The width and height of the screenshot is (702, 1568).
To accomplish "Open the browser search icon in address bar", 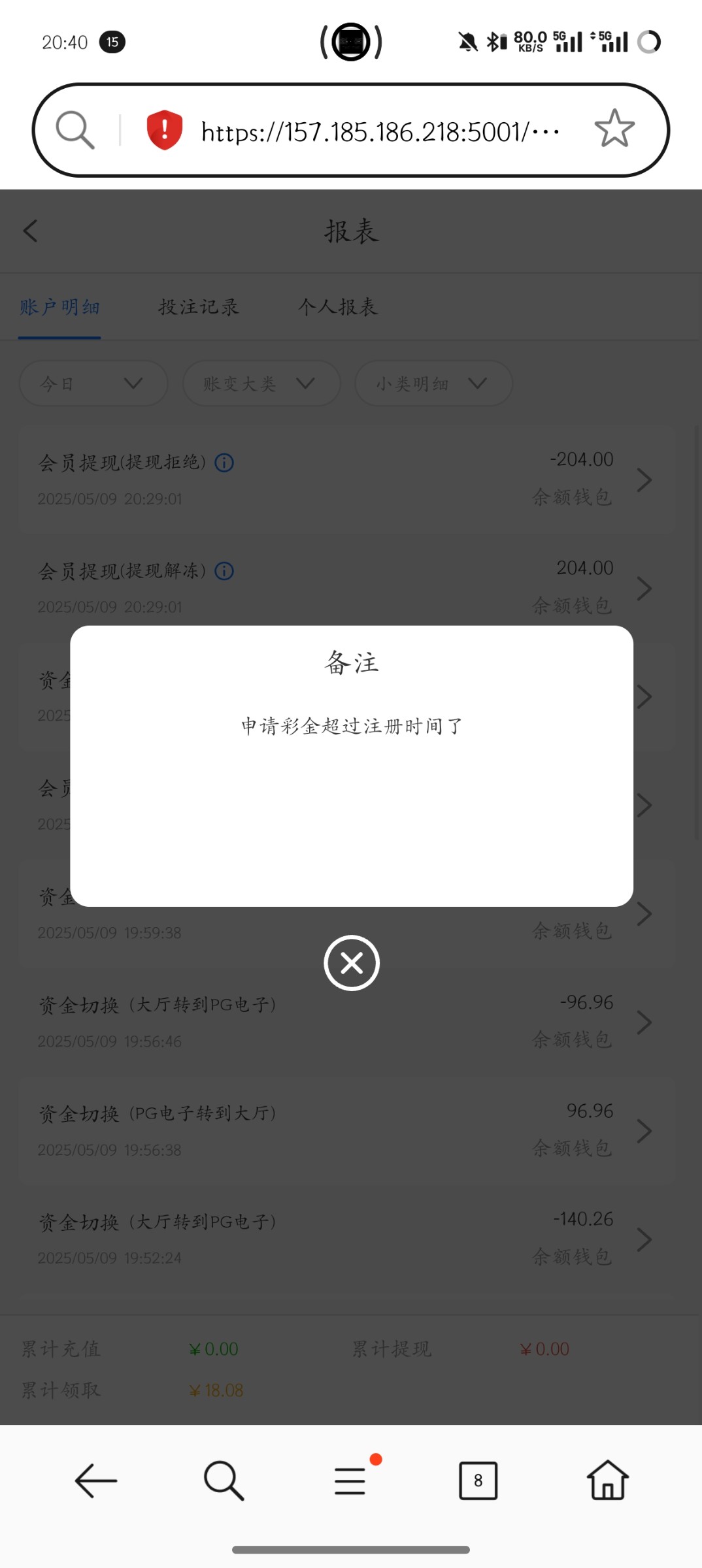I will pos(75,130).
